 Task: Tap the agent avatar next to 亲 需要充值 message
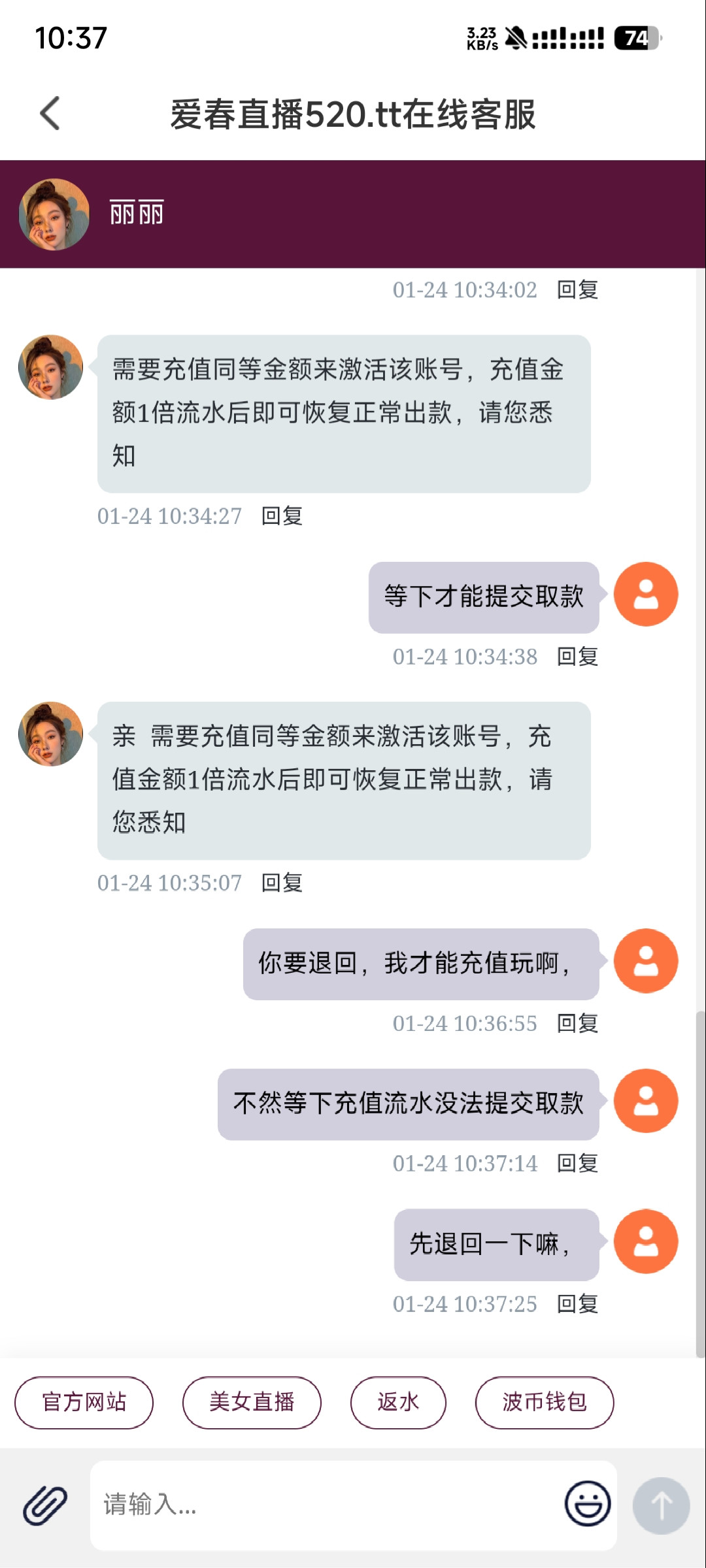pos(50,735)
